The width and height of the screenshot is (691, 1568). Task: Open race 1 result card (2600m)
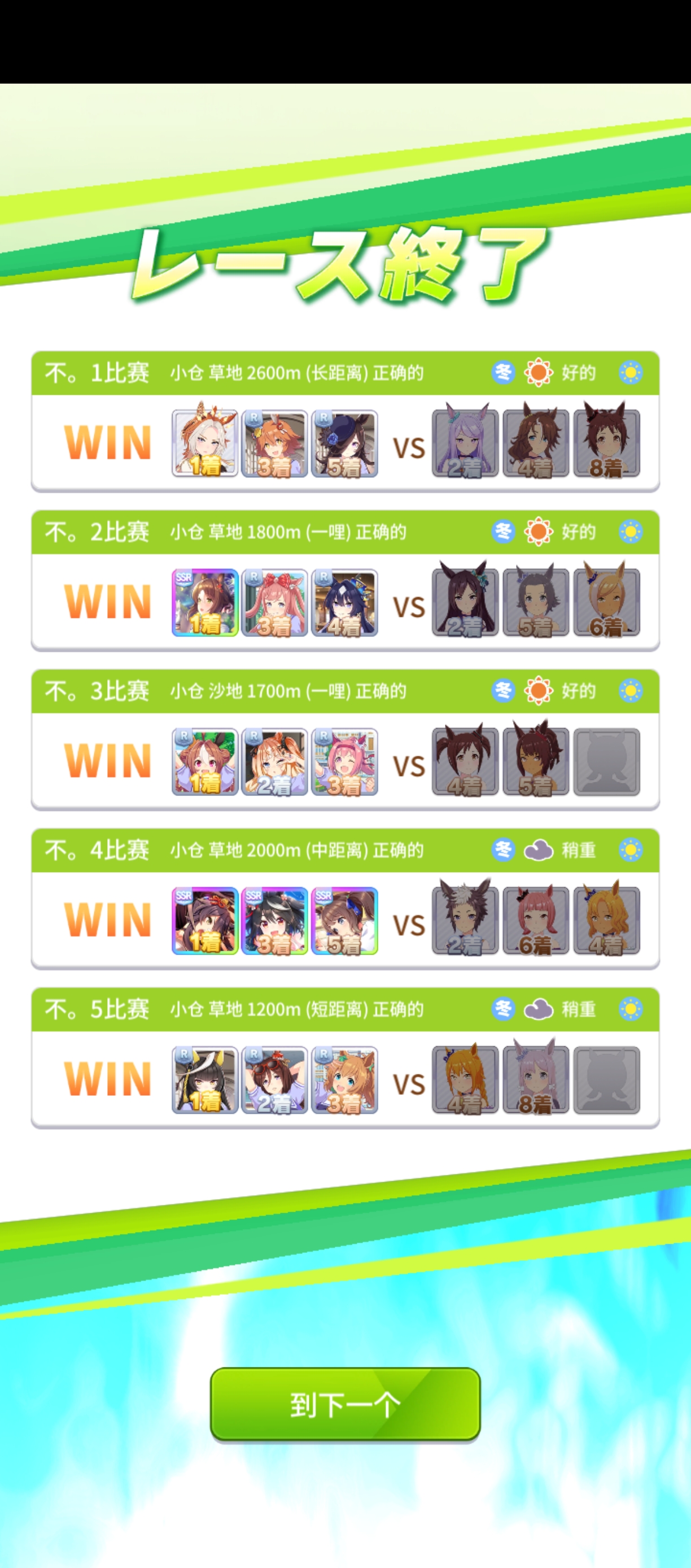coord(345,421)
